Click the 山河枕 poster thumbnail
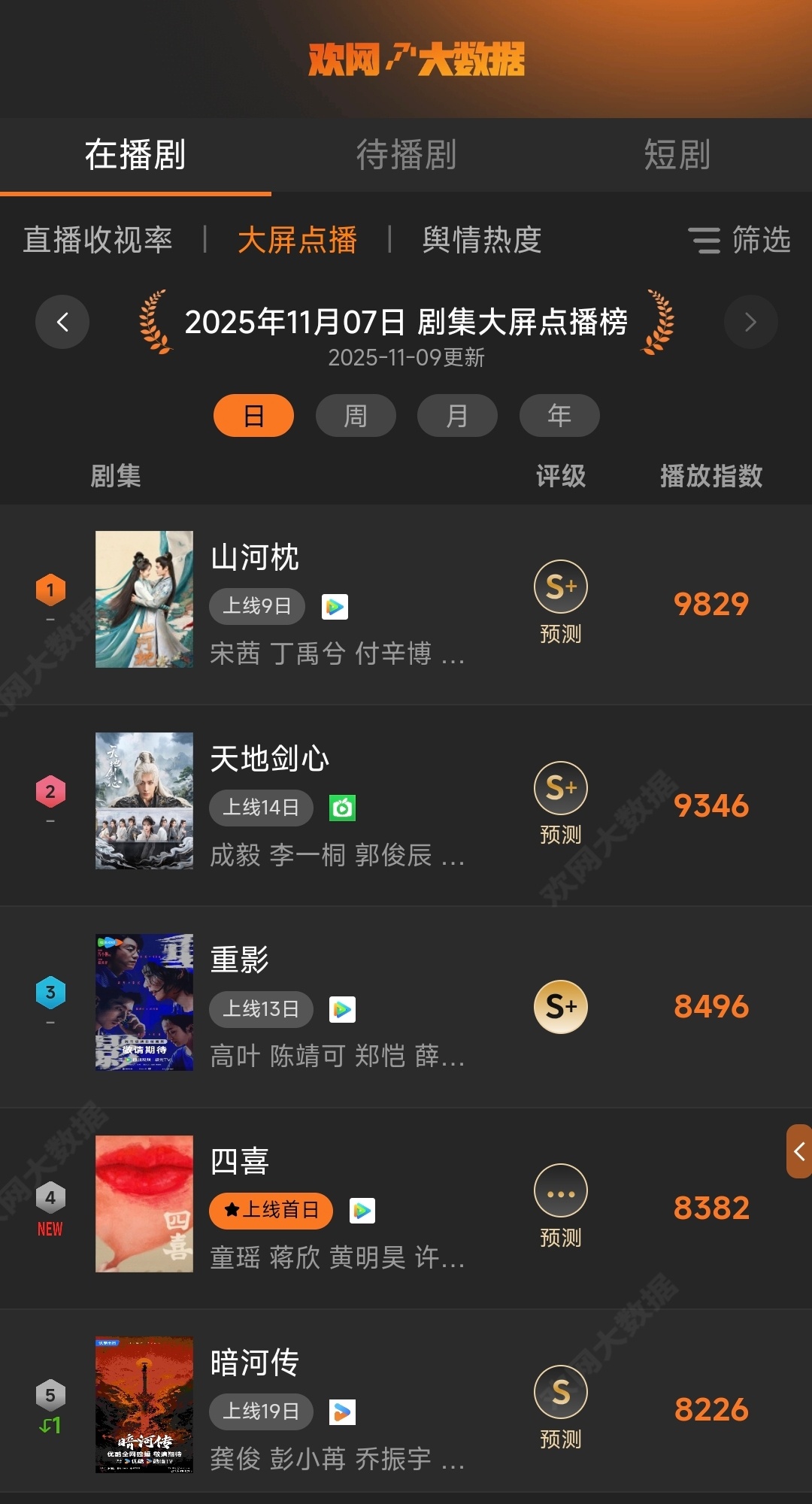The width and height of the screenshot is (812, 1504). pos(144,599)
